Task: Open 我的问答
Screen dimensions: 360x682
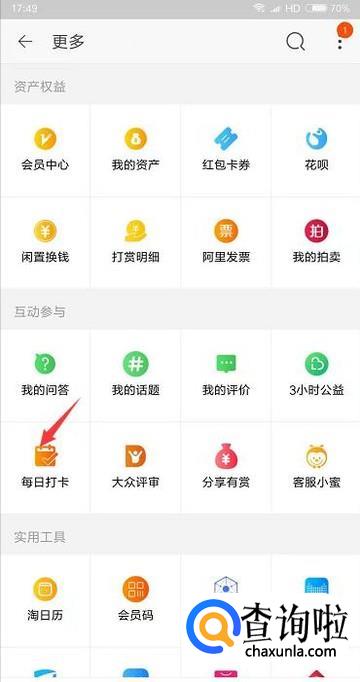Action: tap(45, 374)
